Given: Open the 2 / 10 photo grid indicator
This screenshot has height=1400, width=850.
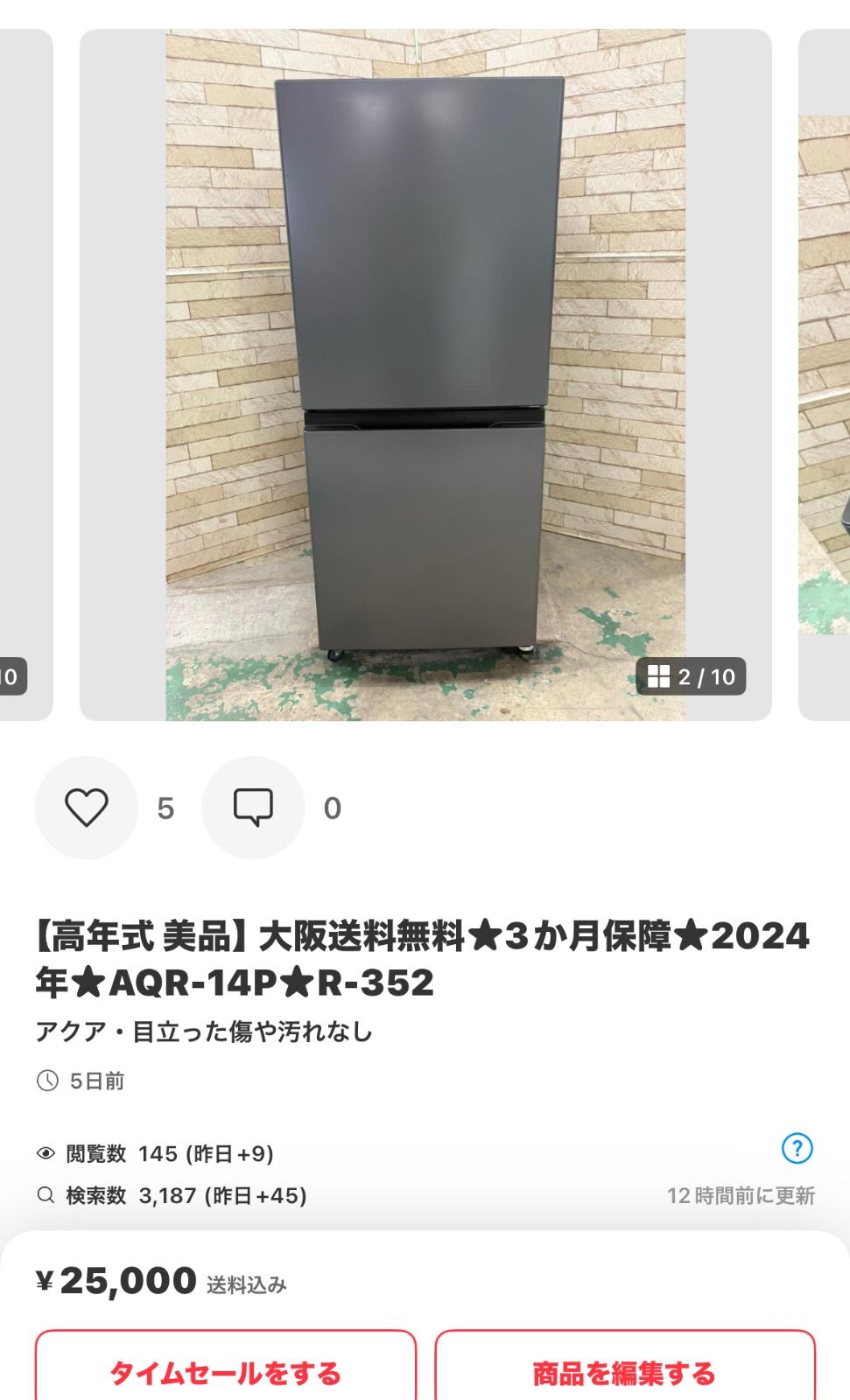Looking at the screenshot, I should click(x=691, y=676).
